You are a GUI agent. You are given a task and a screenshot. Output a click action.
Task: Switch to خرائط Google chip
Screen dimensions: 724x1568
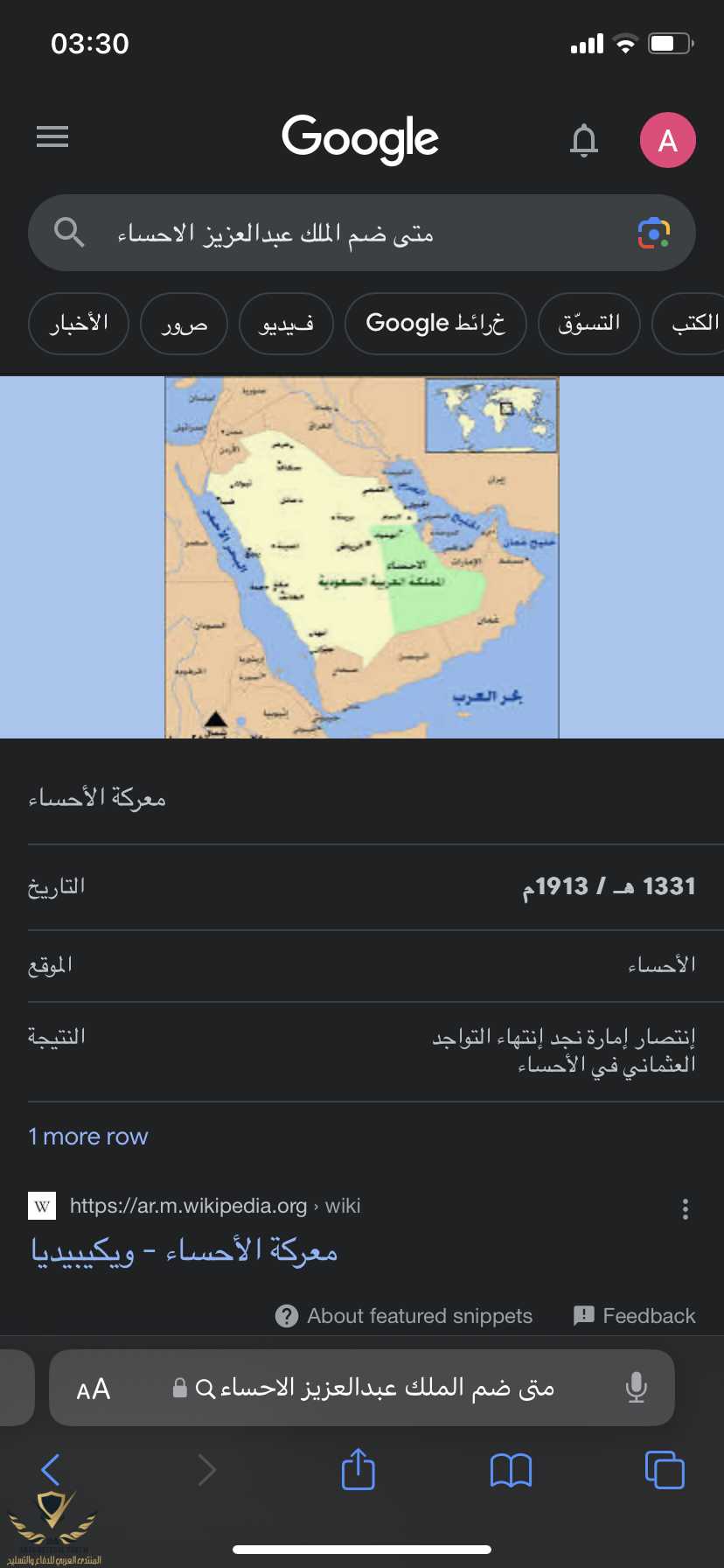(435, 324)
